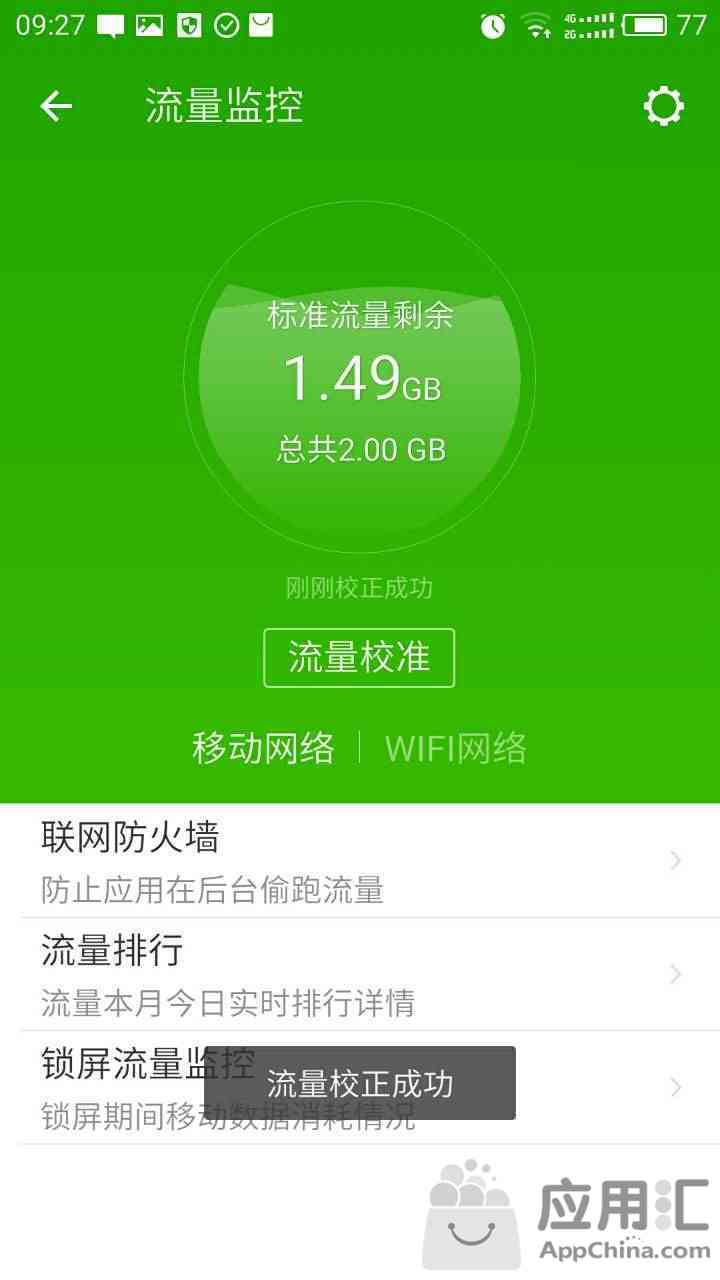The image size is (720, 1280).
Task: Go back from 流量监控 screen
Action: [56, 106]
